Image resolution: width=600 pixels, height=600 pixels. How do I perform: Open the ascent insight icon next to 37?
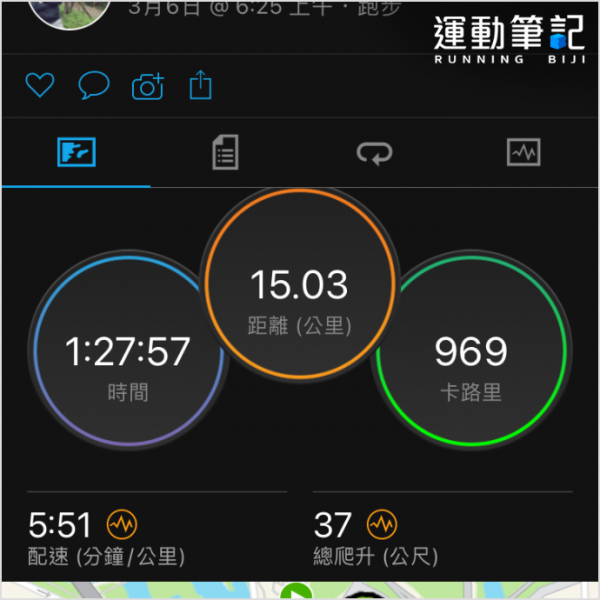pos(381,524)
